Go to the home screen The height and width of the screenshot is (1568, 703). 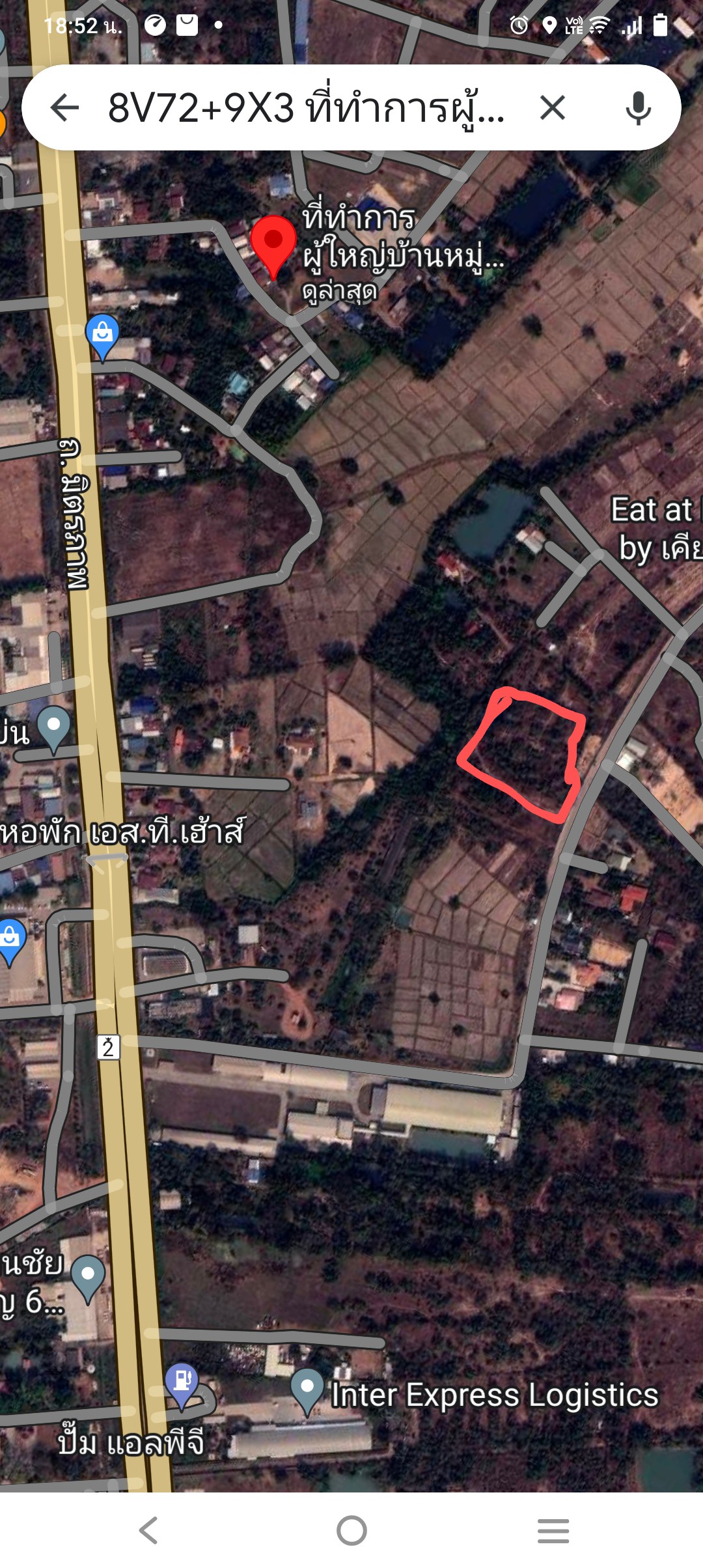point(351,1530)
